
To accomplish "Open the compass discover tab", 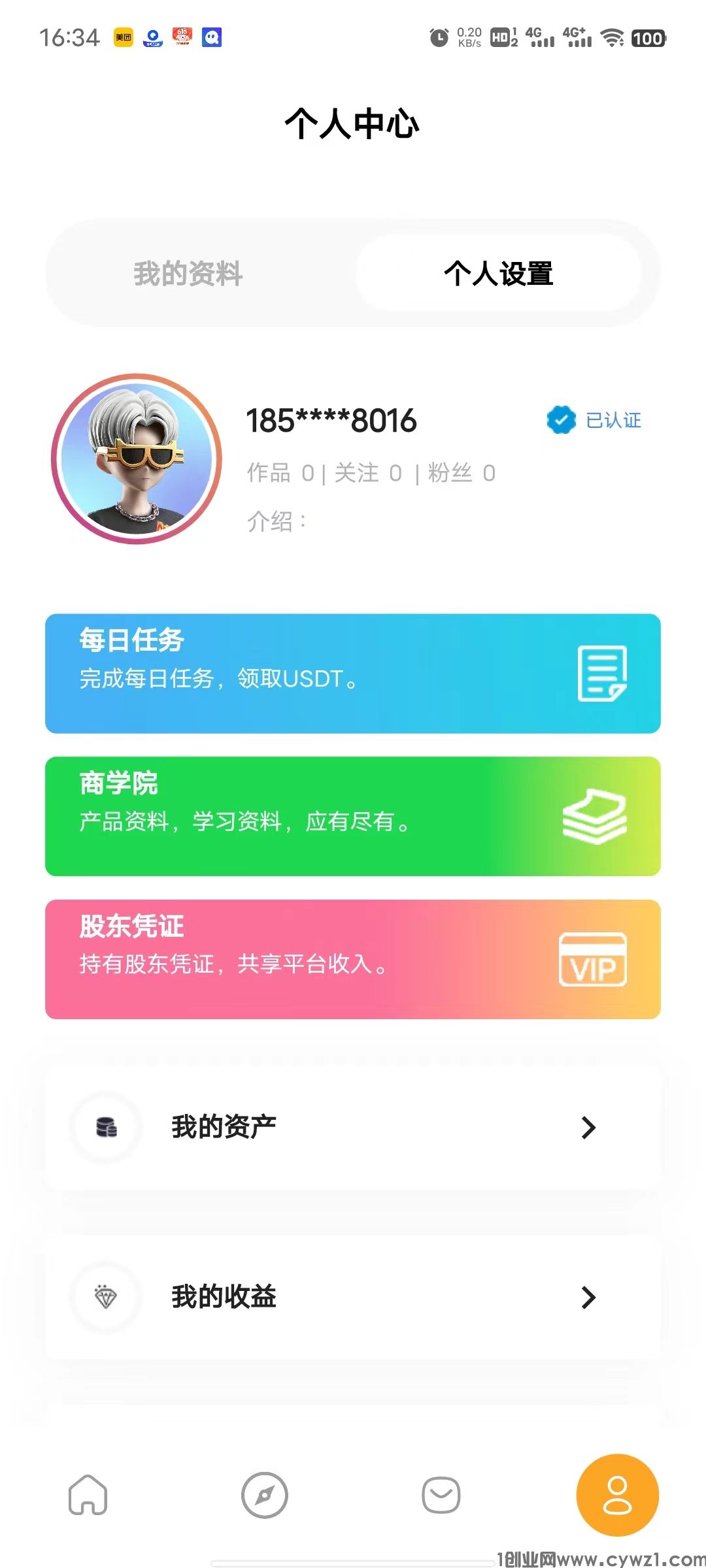I will (x=265, y=1495).
